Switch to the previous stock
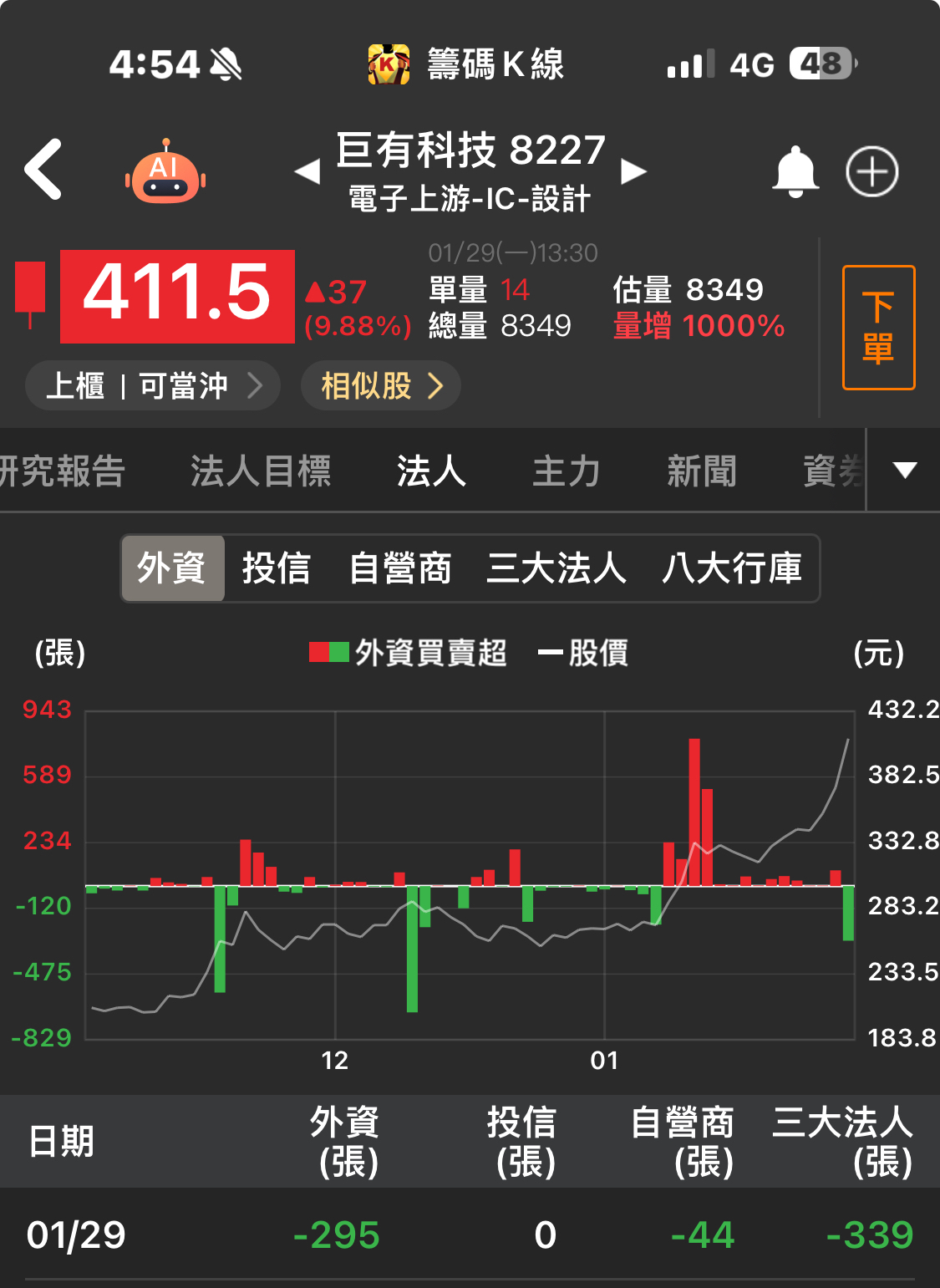940x1288 pixels. coord(307,171)
